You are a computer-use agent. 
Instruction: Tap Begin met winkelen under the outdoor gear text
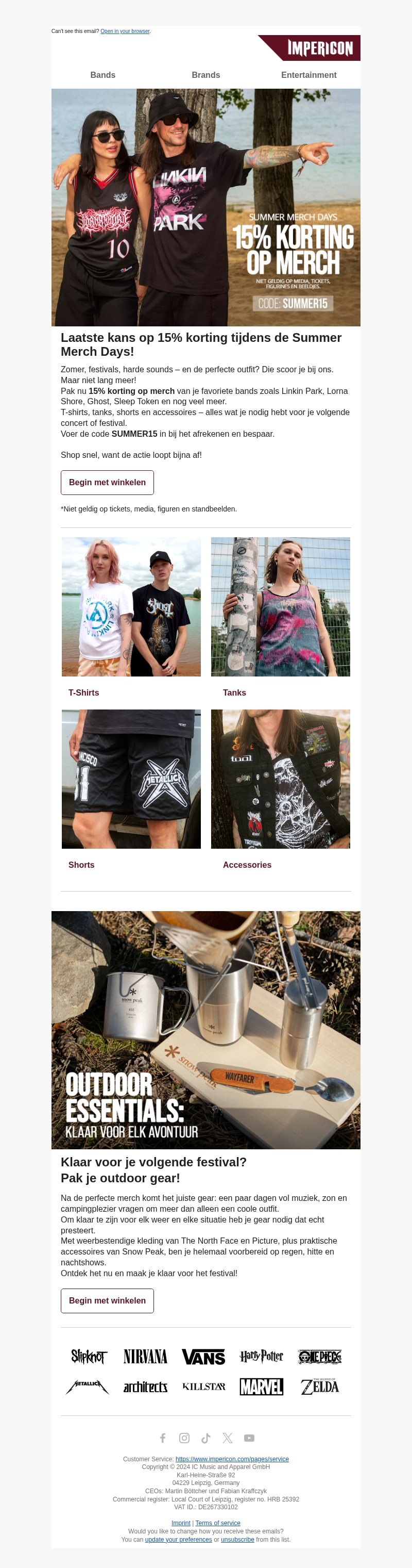(x=107, y=1300)
